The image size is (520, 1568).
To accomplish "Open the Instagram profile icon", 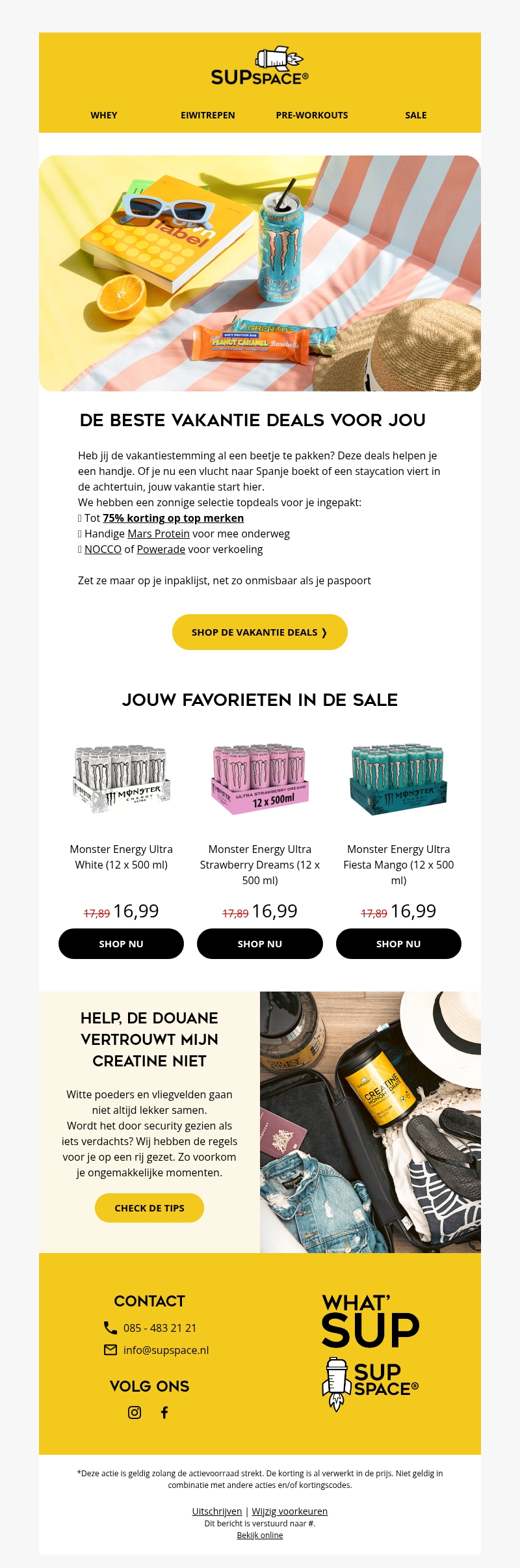I will (x=135, y=1412).
